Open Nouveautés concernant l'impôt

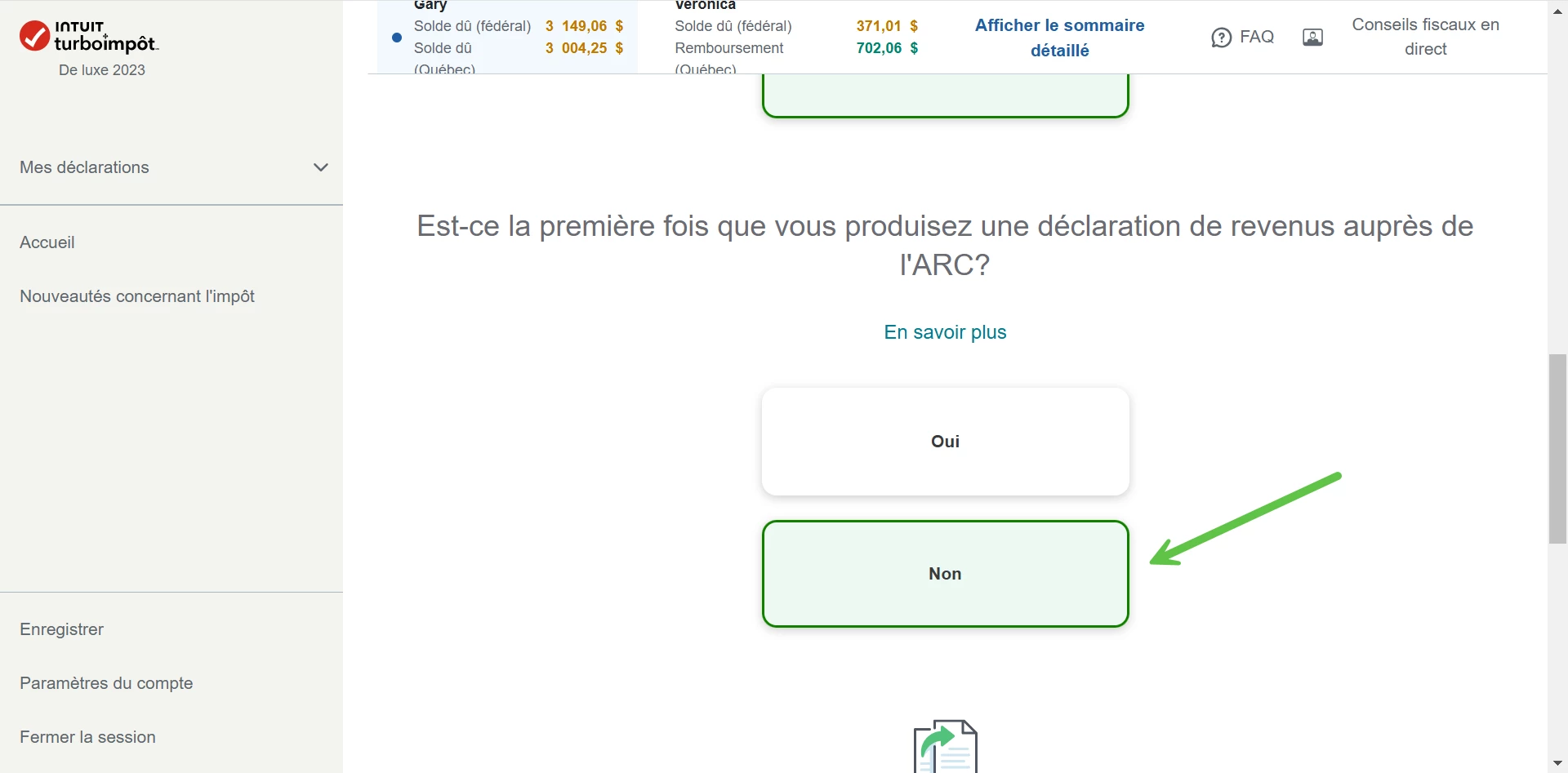[137, 296]
